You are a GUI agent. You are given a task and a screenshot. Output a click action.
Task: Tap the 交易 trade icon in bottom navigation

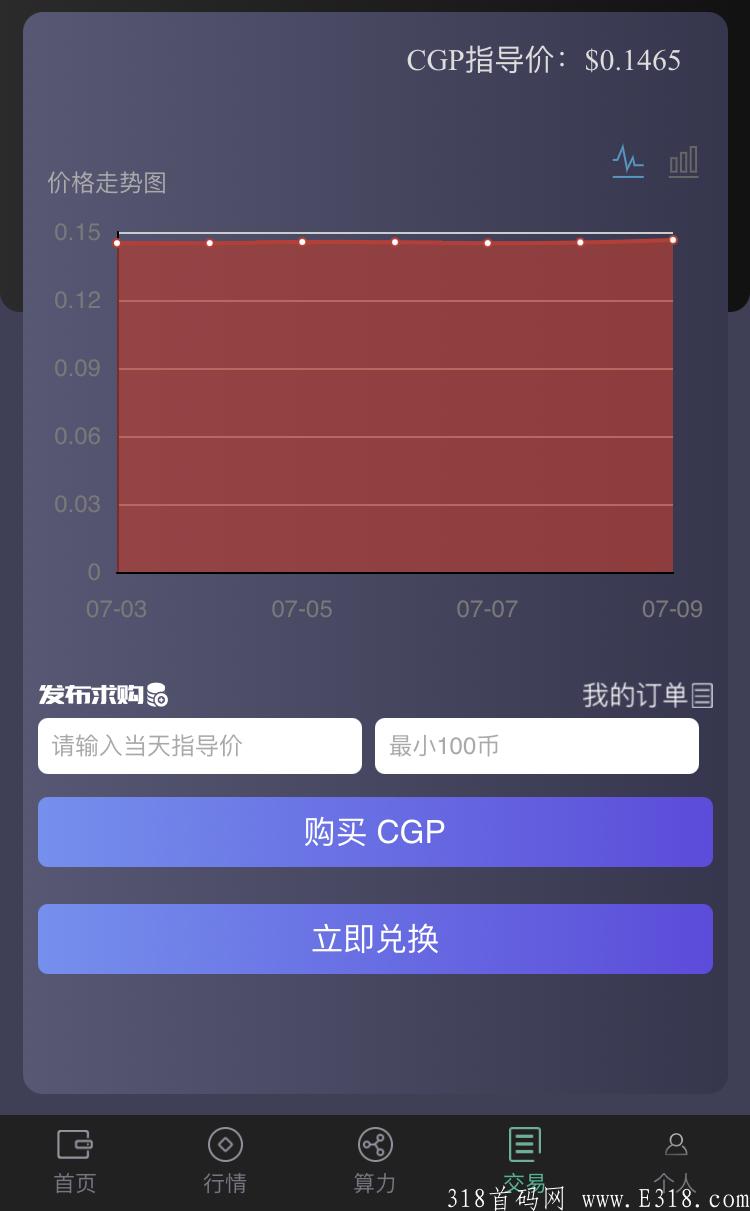[524, 1143]
